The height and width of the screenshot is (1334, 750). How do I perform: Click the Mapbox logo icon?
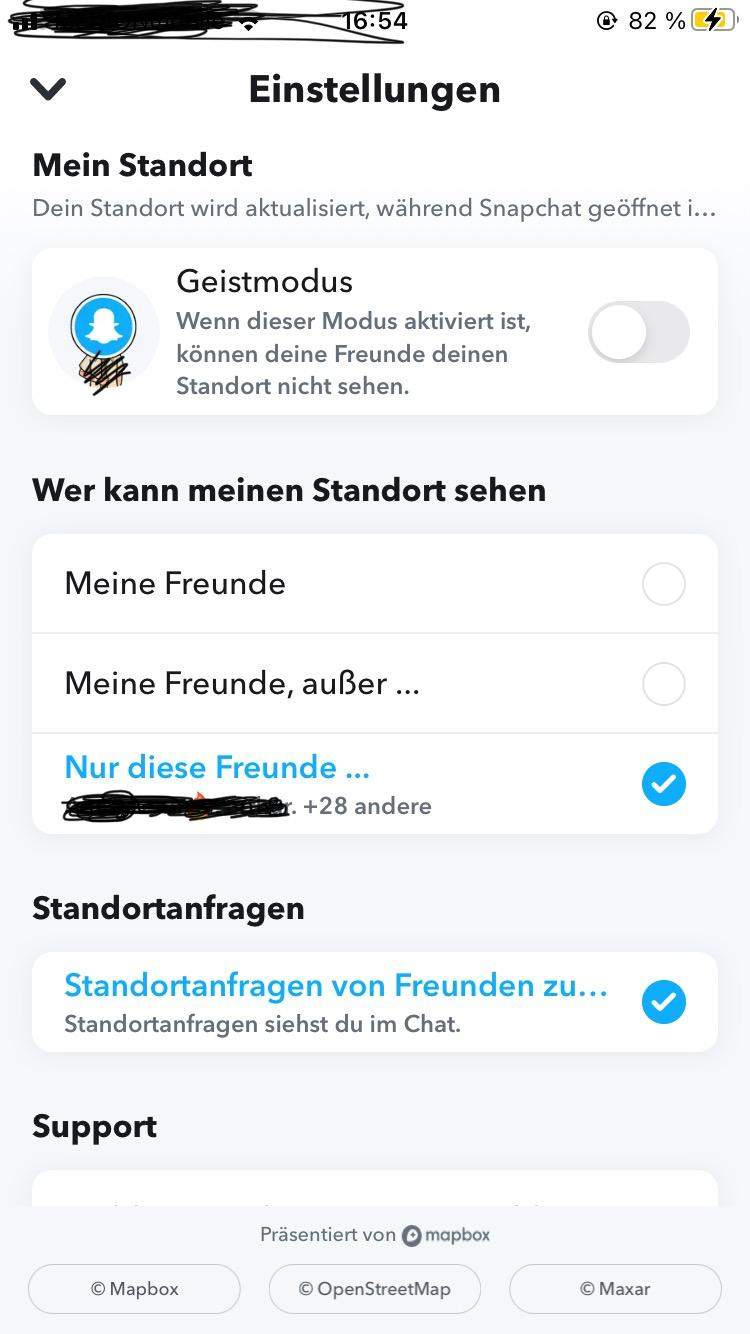[x=412, y=1235]
